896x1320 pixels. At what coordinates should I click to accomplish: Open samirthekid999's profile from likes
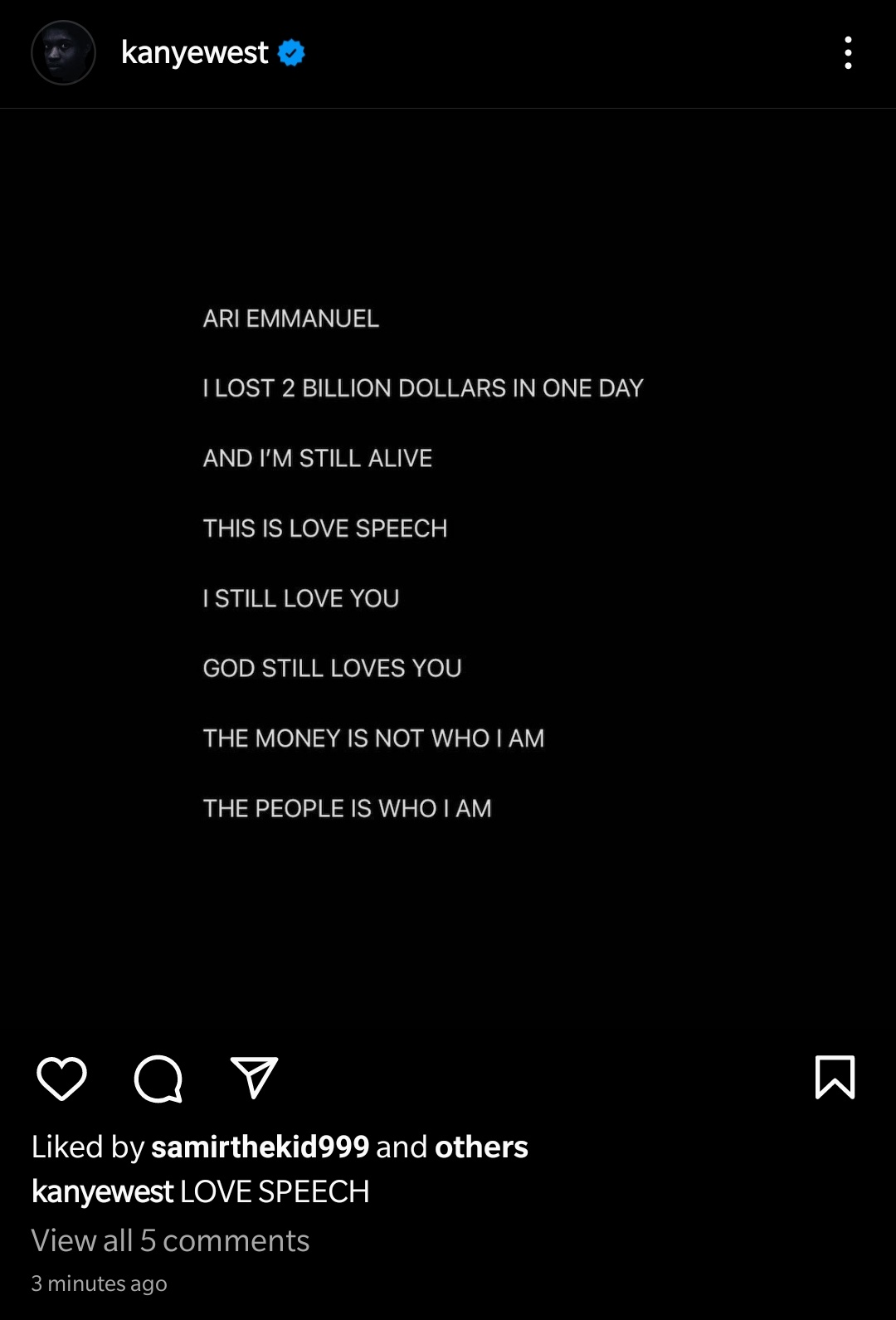(x=260, y=1147)
